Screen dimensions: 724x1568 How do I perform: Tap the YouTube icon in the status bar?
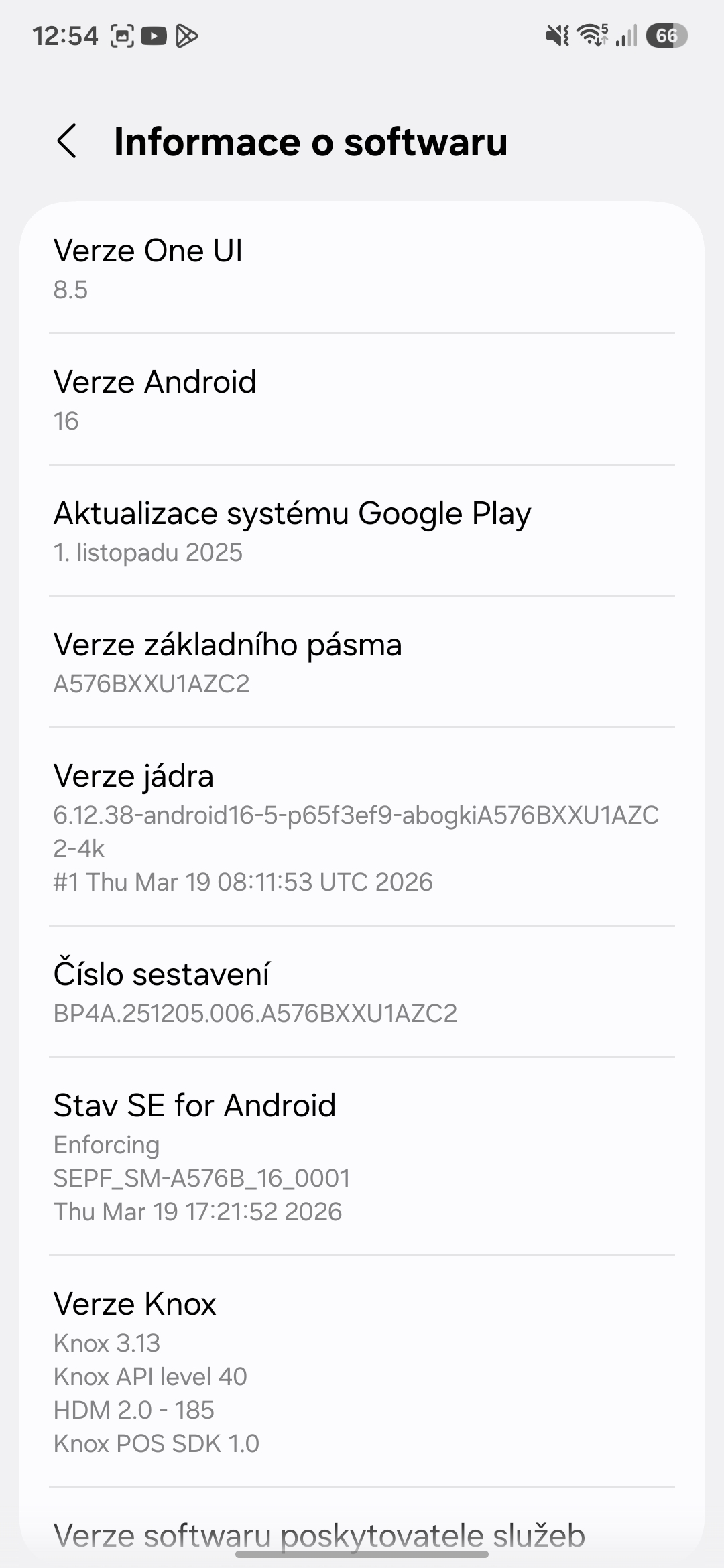(154, 37)
